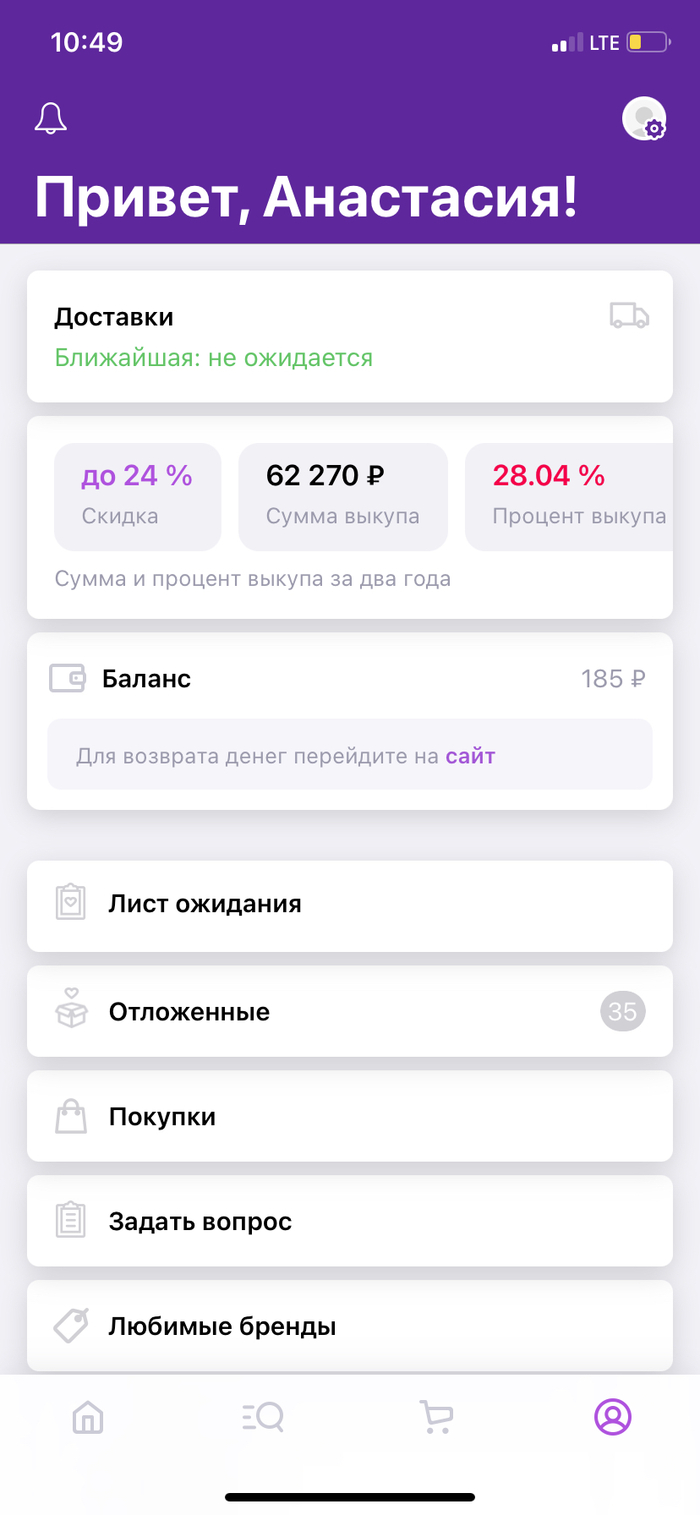Switch to the home tab
Viewport: 700px width, 1515px height.
point(88,1417)
